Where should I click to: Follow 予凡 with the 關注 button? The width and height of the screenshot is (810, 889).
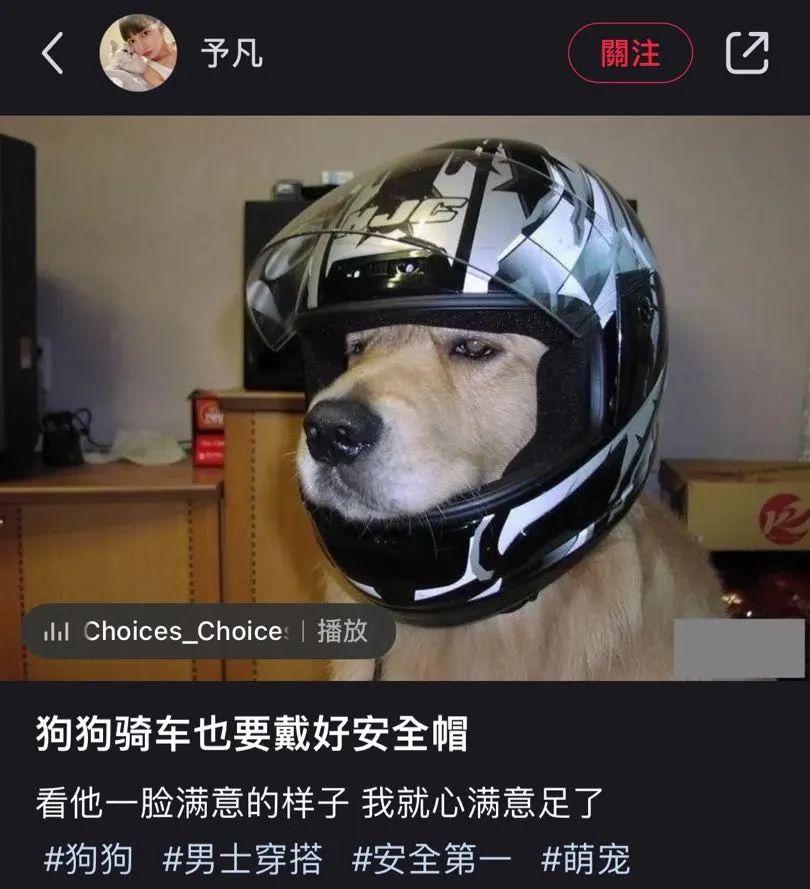(x=630, y=53)
